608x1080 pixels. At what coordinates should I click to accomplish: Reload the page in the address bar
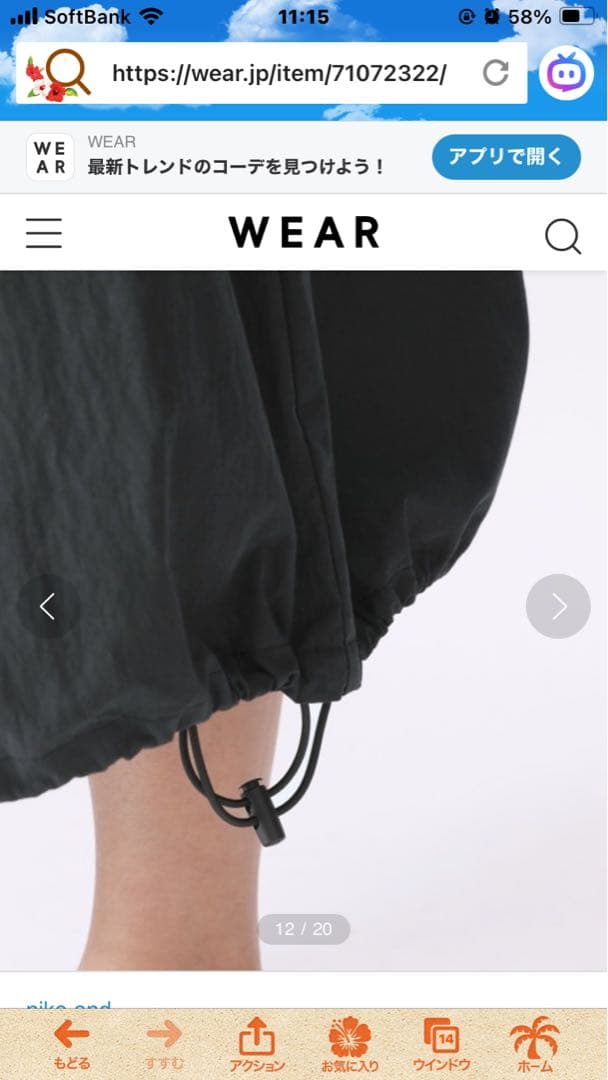point(496,73)
